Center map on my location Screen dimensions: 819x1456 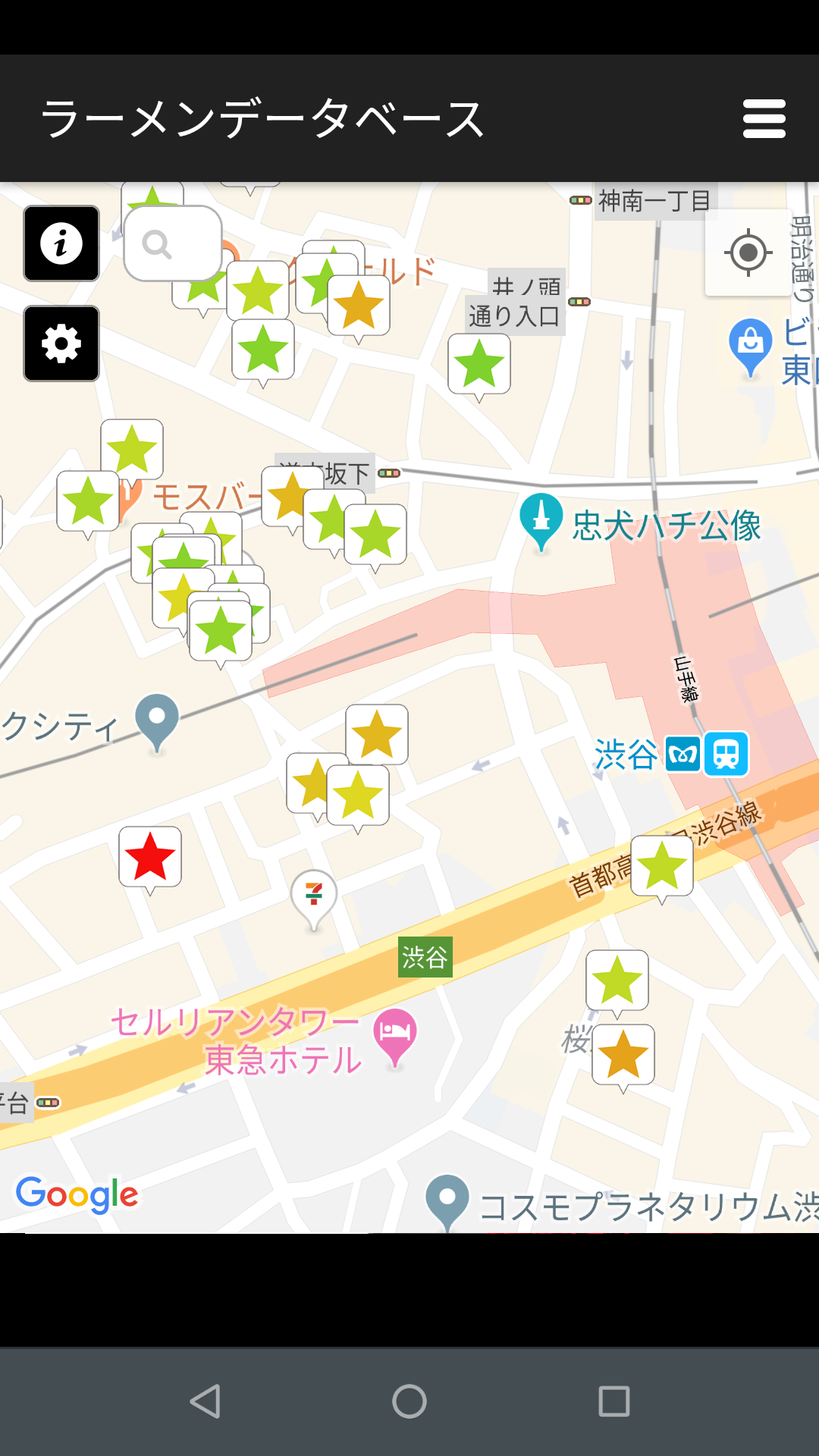[748, 253]
